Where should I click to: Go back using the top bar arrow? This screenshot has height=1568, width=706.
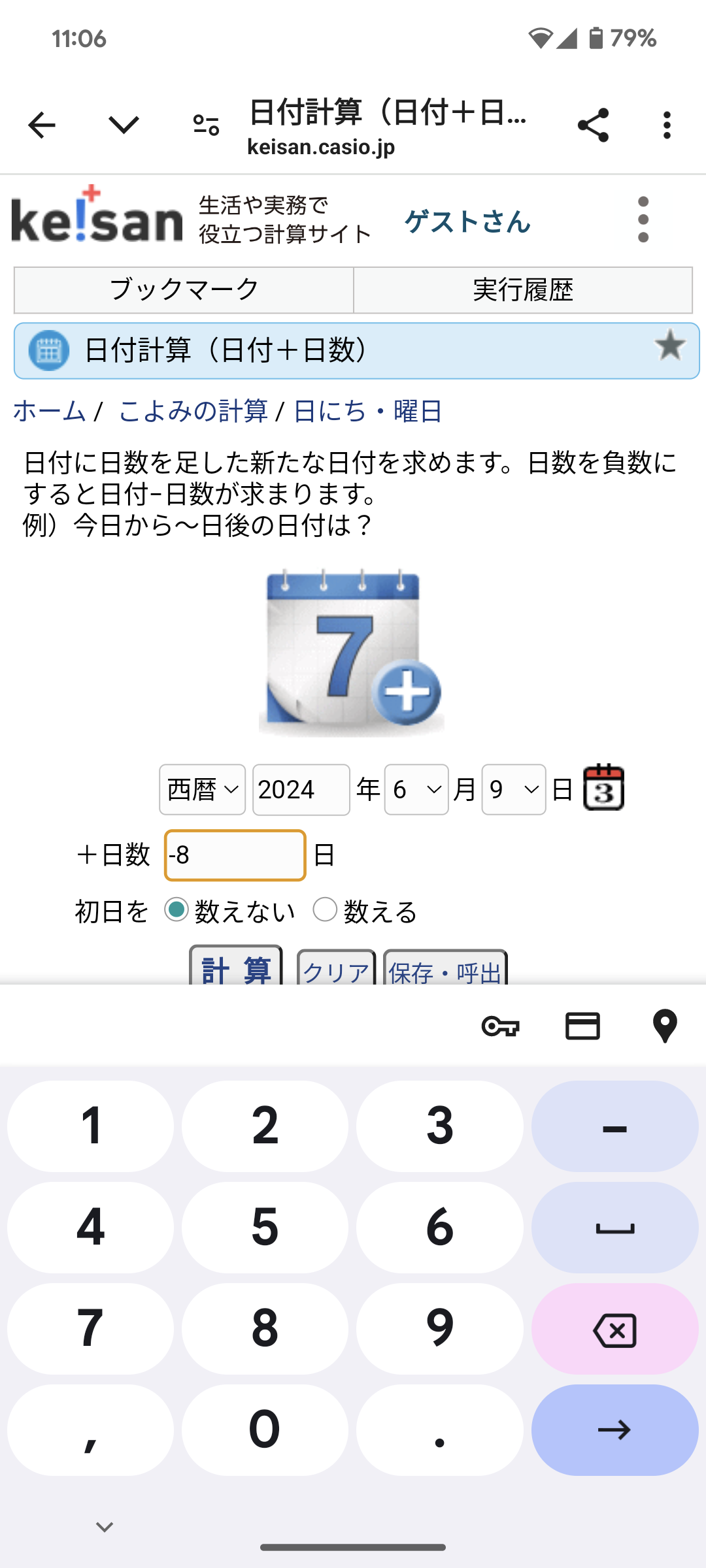point(42,125)
